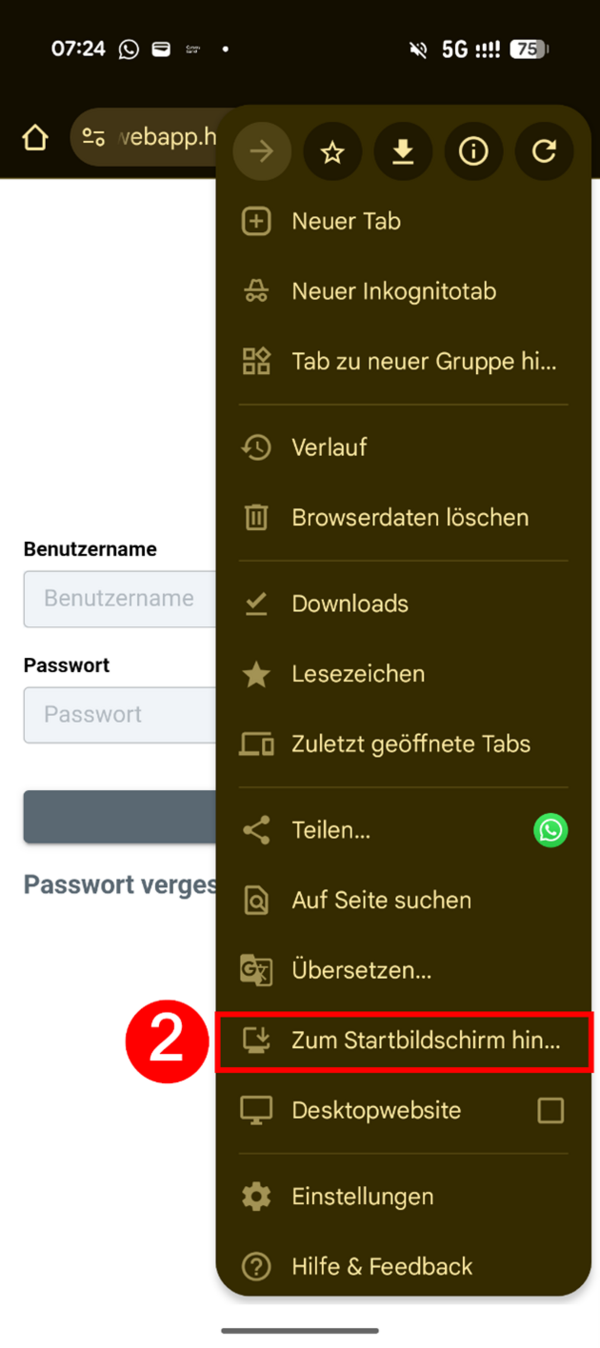Screen dimensions: 600x1348
Task: Open the page info icon
Action: coord(473,152)
